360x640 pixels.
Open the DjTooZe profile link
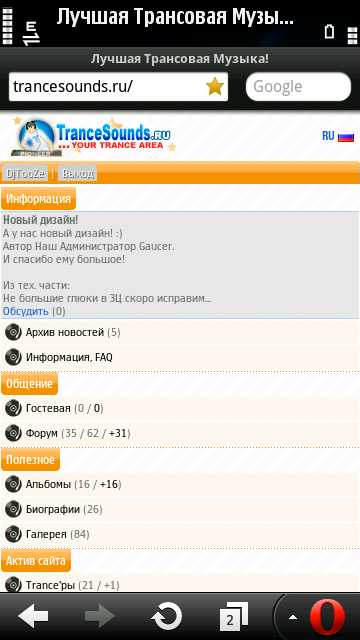(25, 174)
